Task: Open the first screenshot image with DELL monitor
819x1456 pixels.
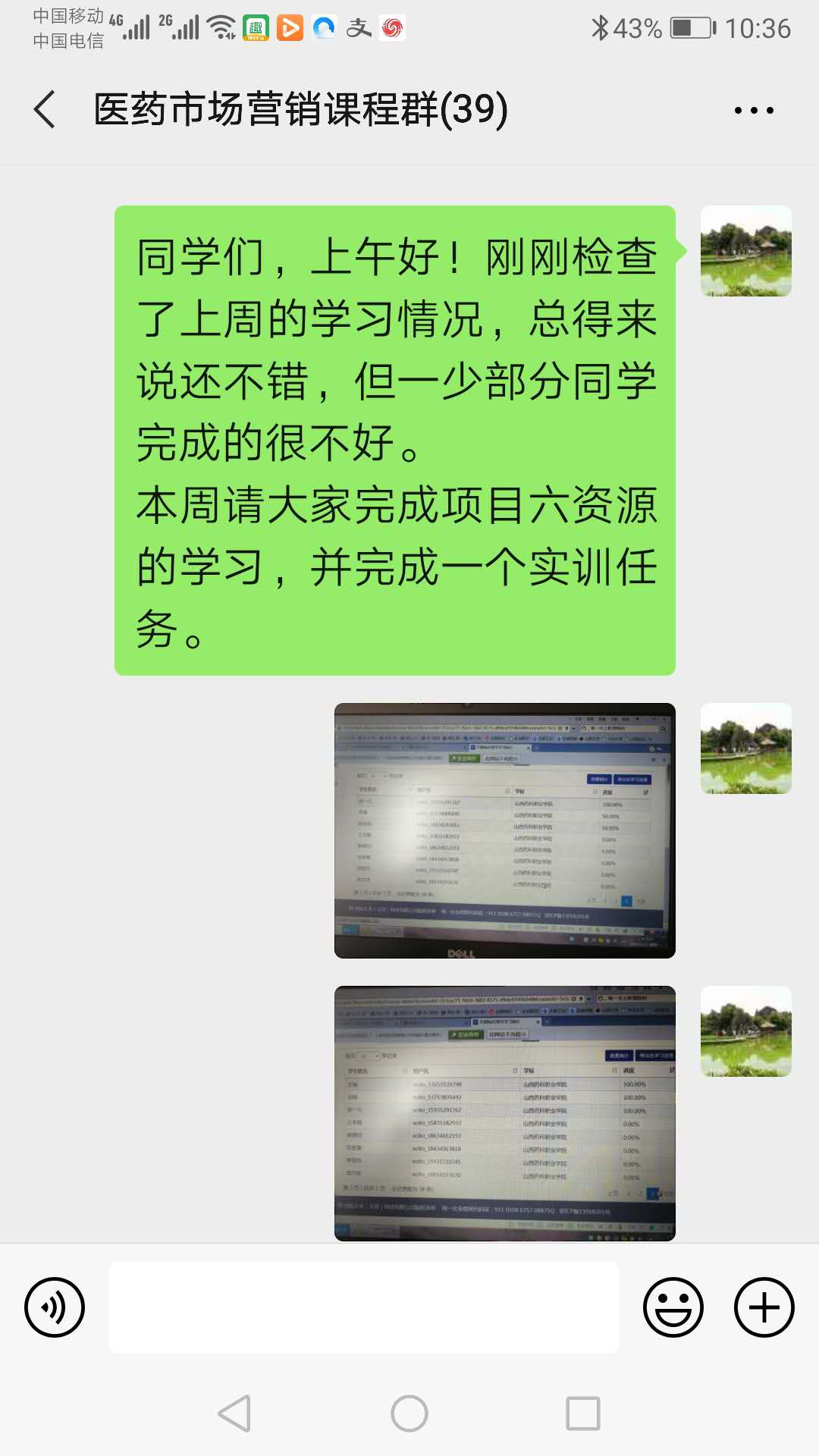Action: pyautogui.click(x=504, y=830)
